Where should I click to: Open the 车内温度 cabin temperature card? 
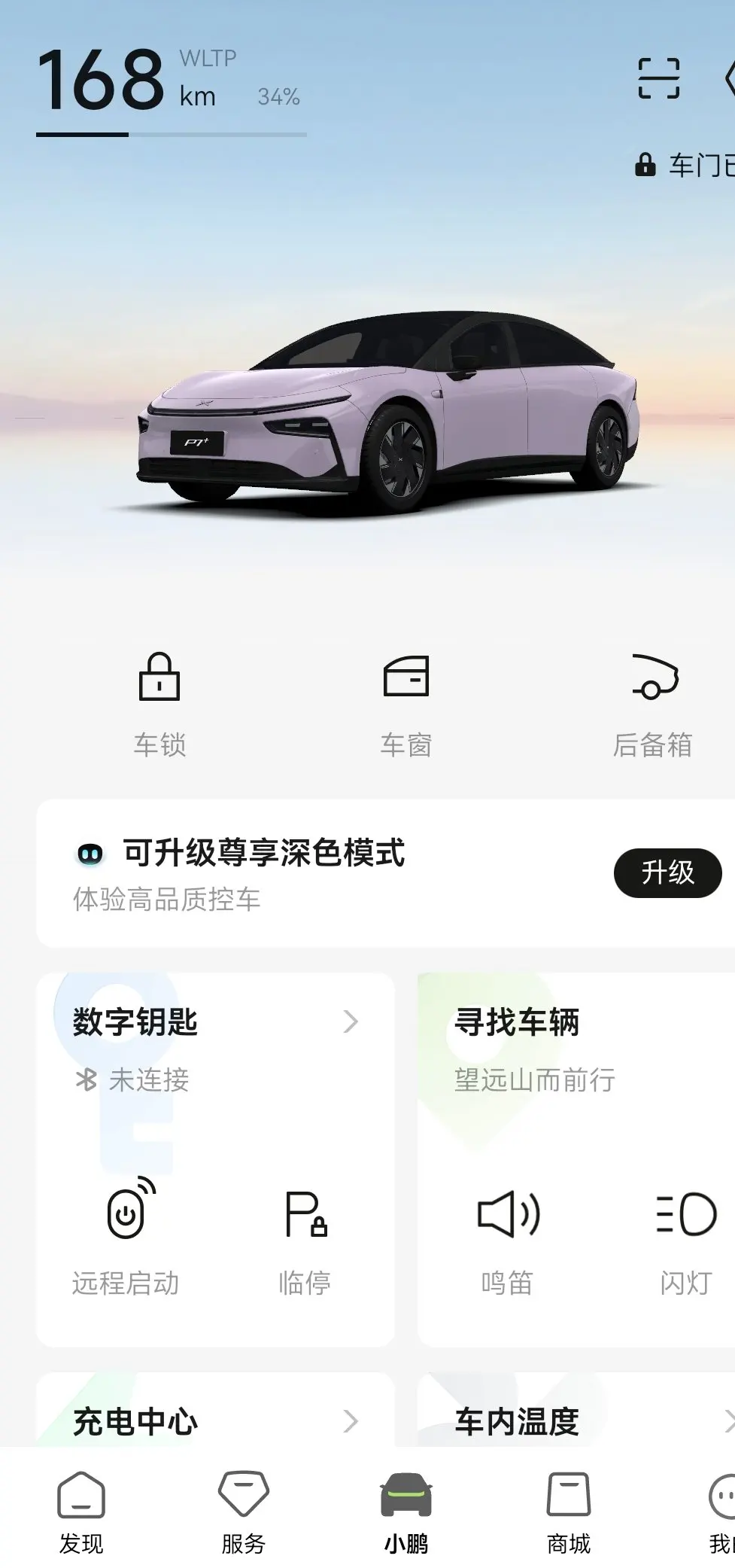click(x=576, y=1420)
